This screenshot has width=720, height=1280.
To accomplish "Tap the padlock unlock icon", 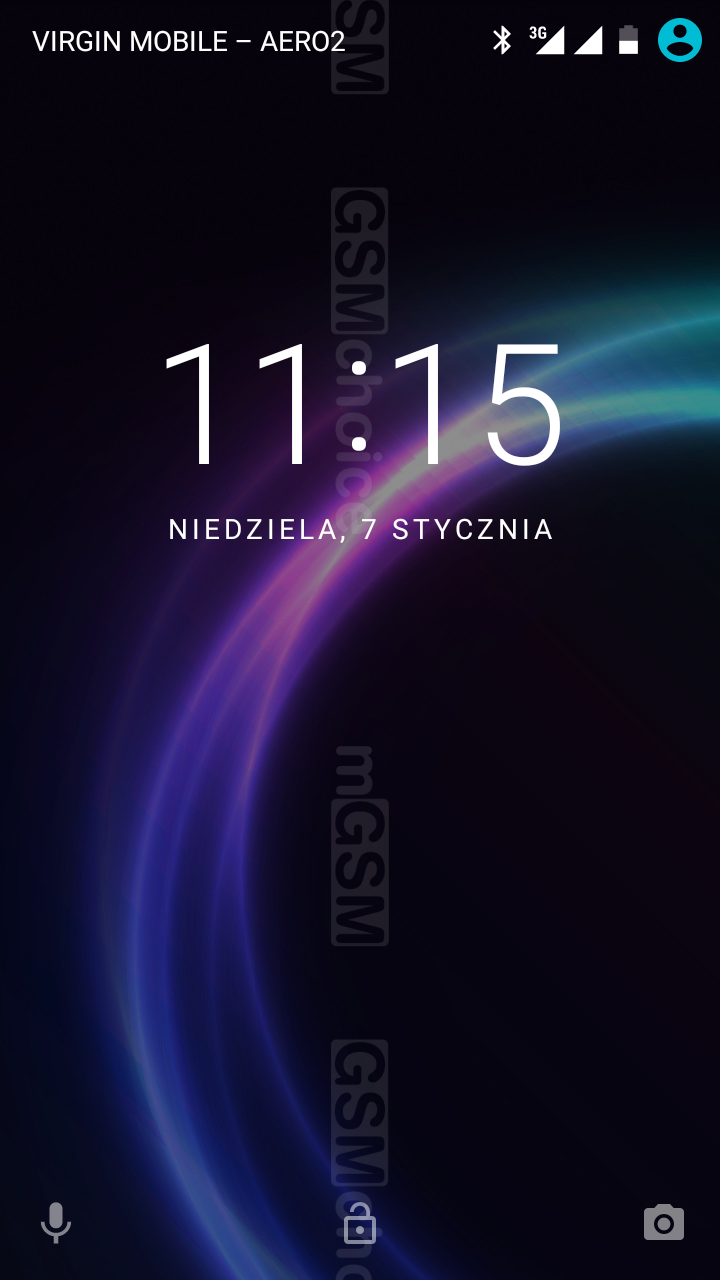I will (360, 1224).
